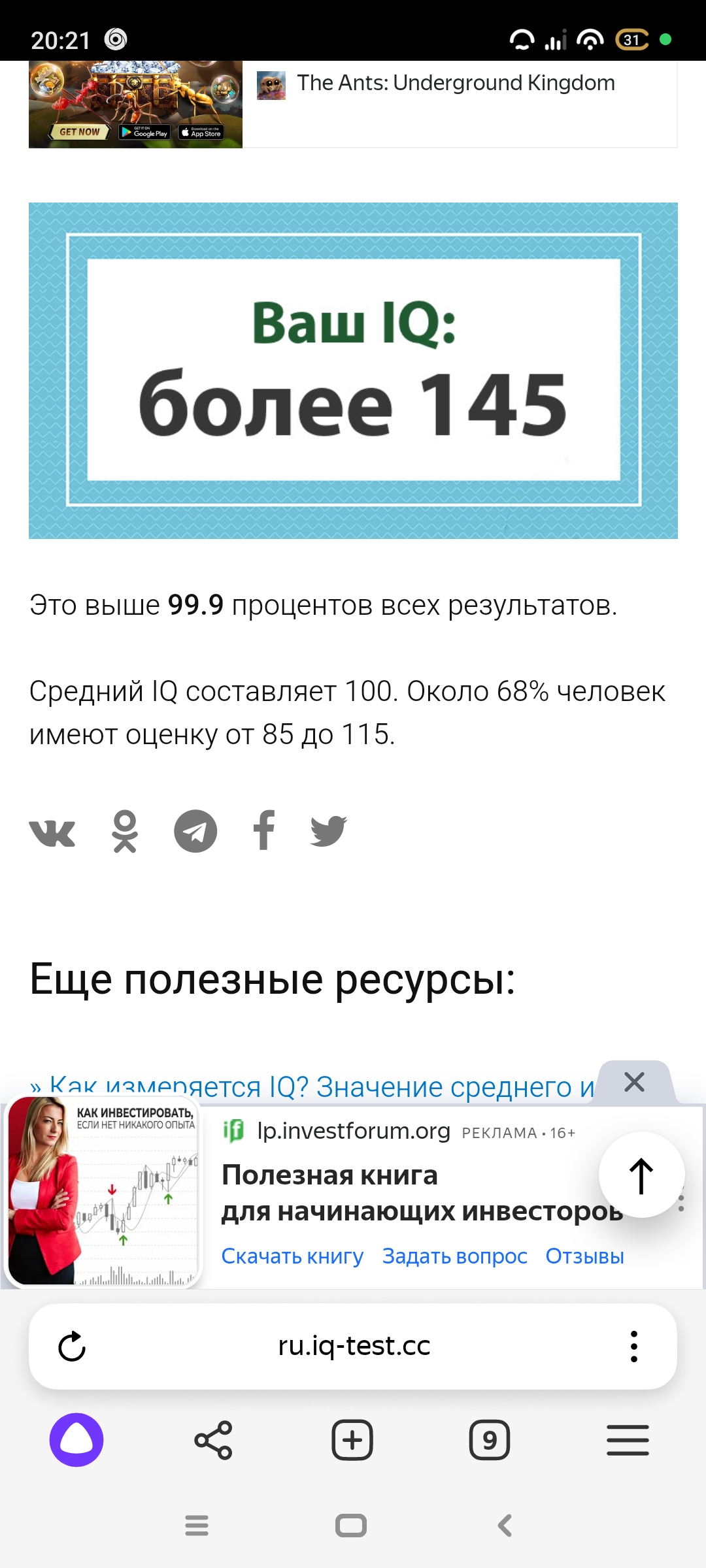Reload the page
The image size is (706, 1568).
[x=72, y=1347]
